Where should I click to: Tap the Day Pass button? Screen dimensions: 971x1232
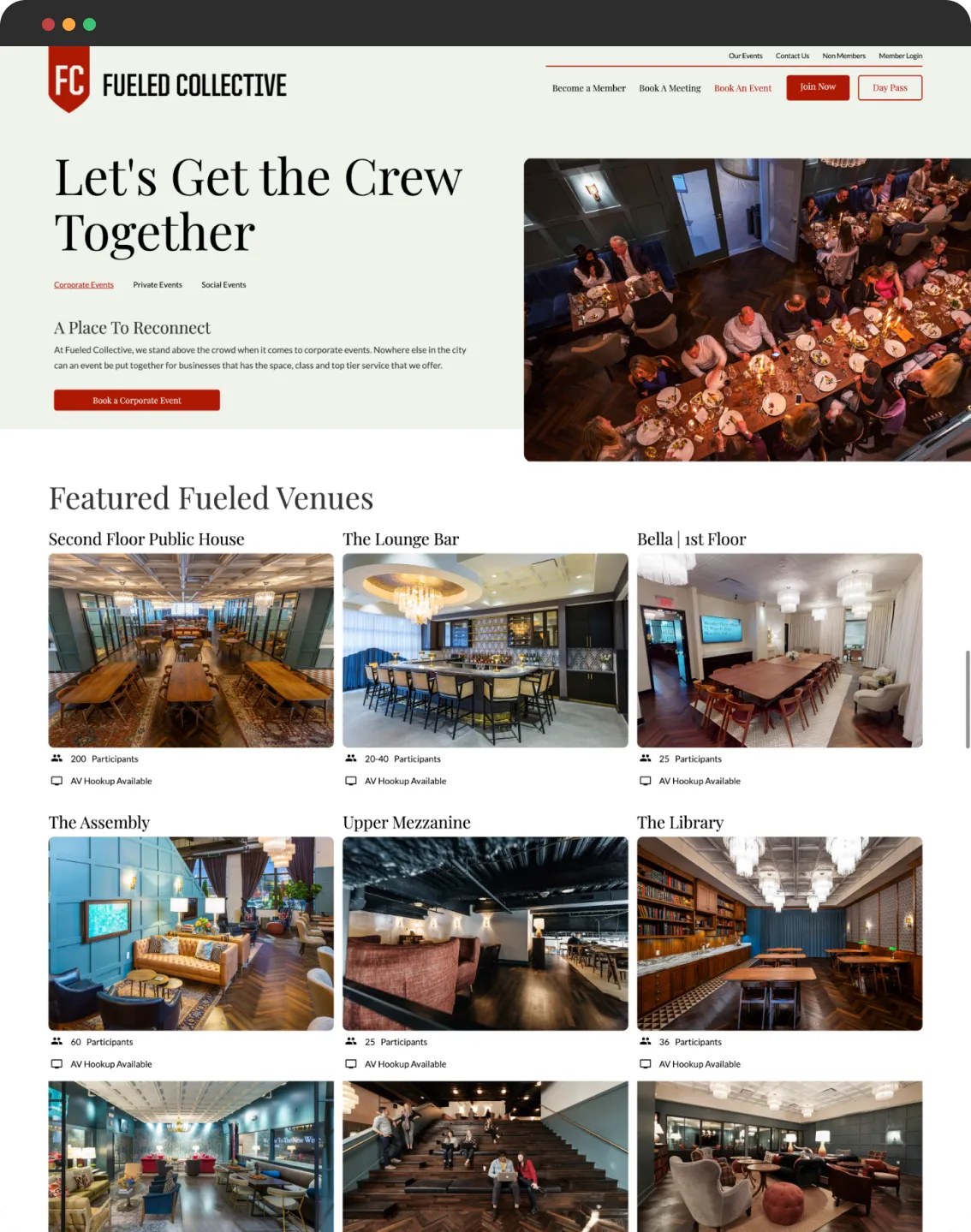click(x=890, y=87)
